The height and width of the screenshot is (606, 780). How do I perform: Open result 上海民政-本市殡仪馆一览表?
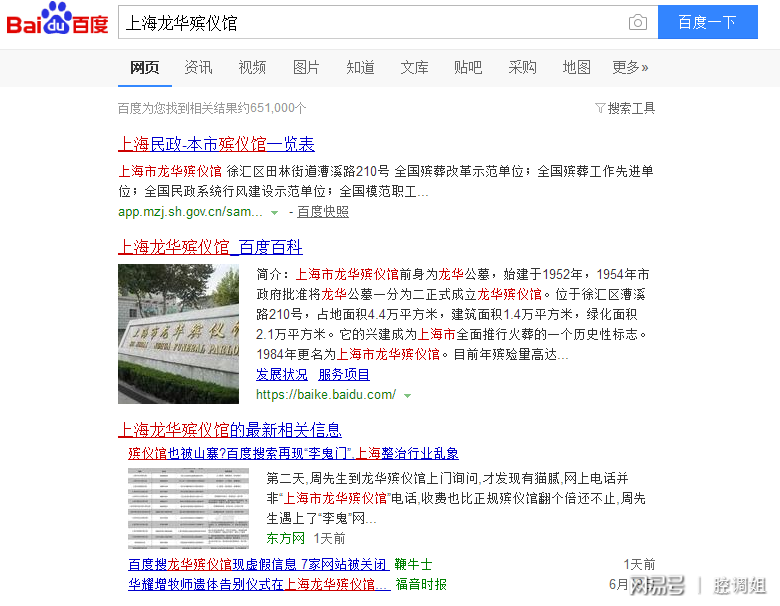(216, 144)
